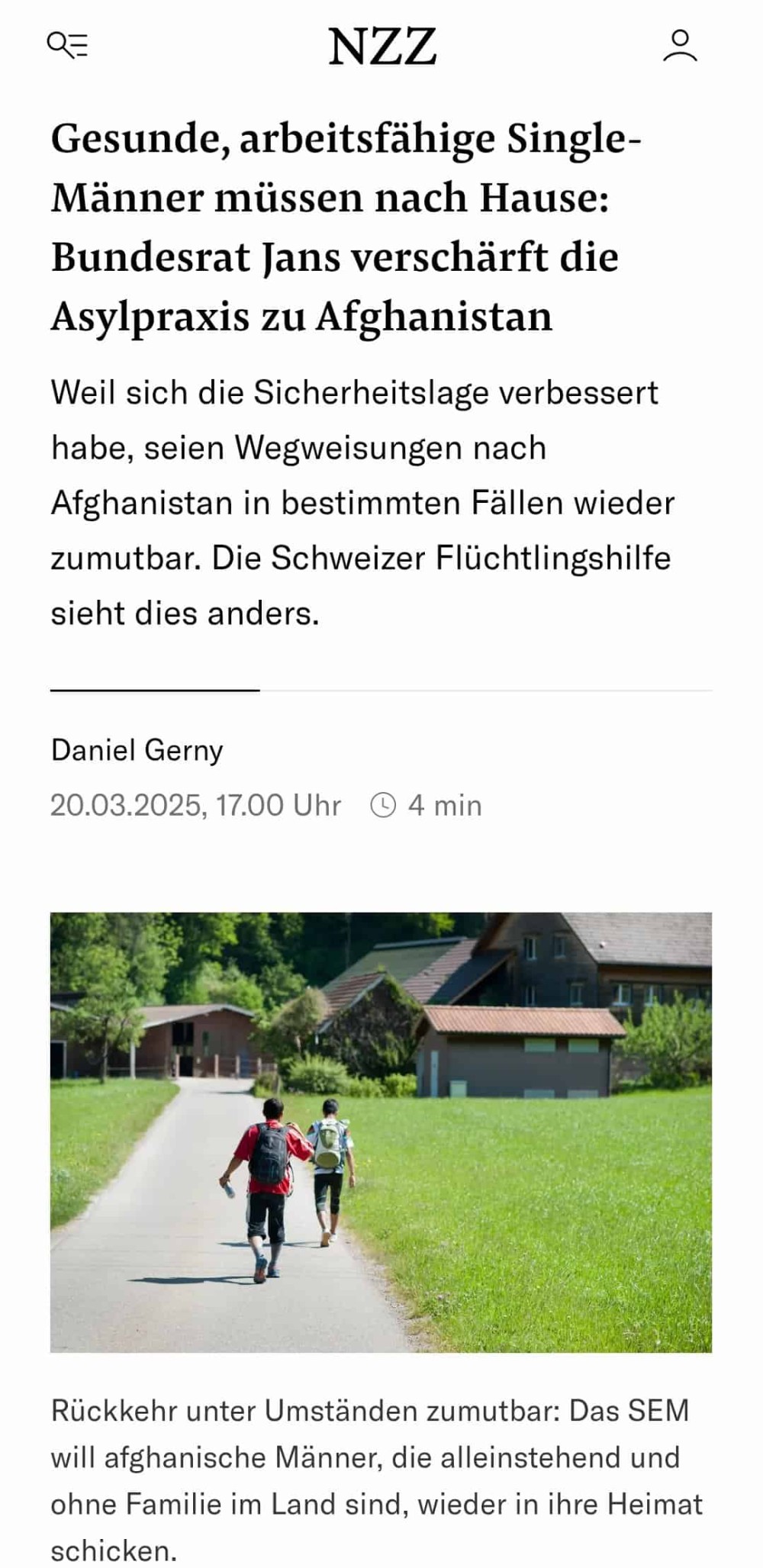Enlarge the article photo
The height and width of the screenshot is (1568, 763).
click(381, 1132)
